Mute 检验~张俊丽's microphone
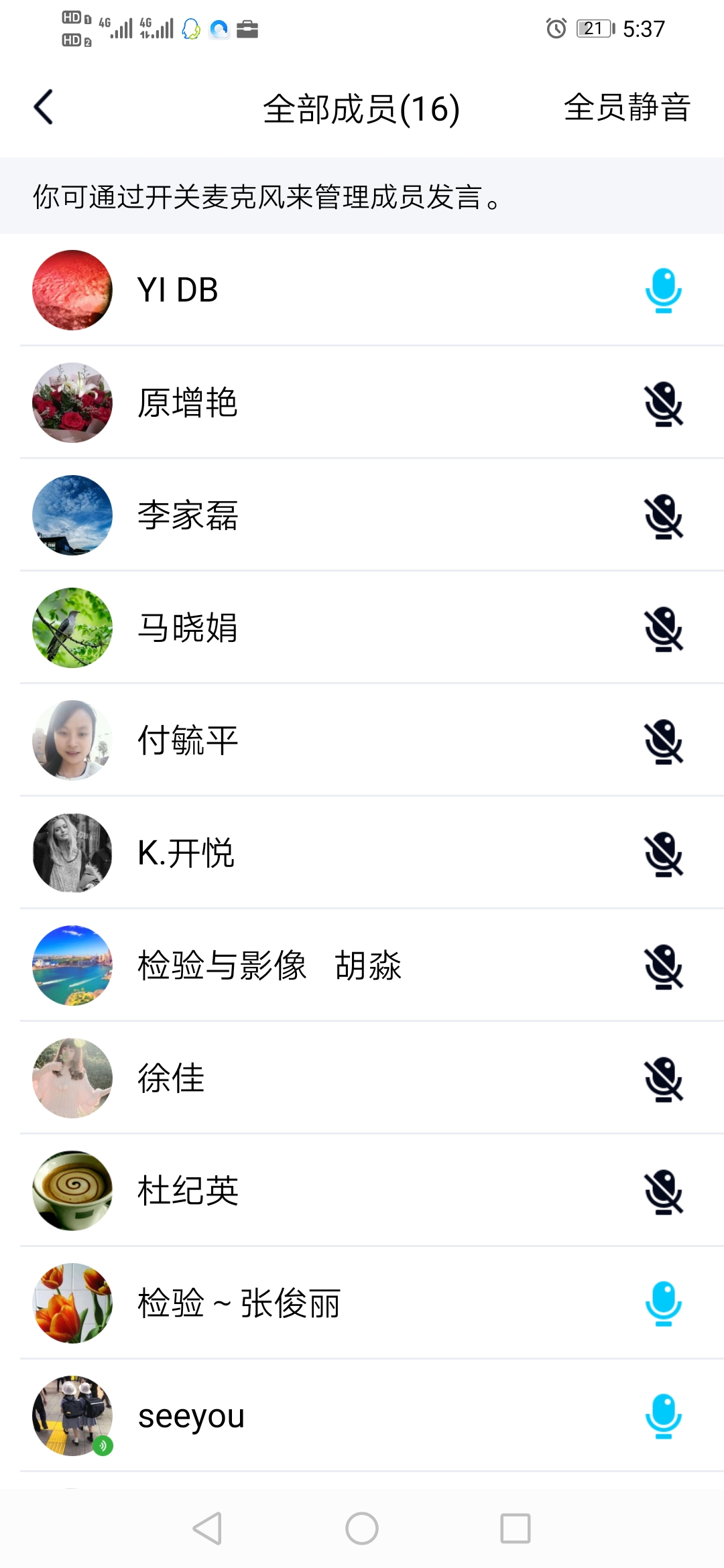 663,1303
